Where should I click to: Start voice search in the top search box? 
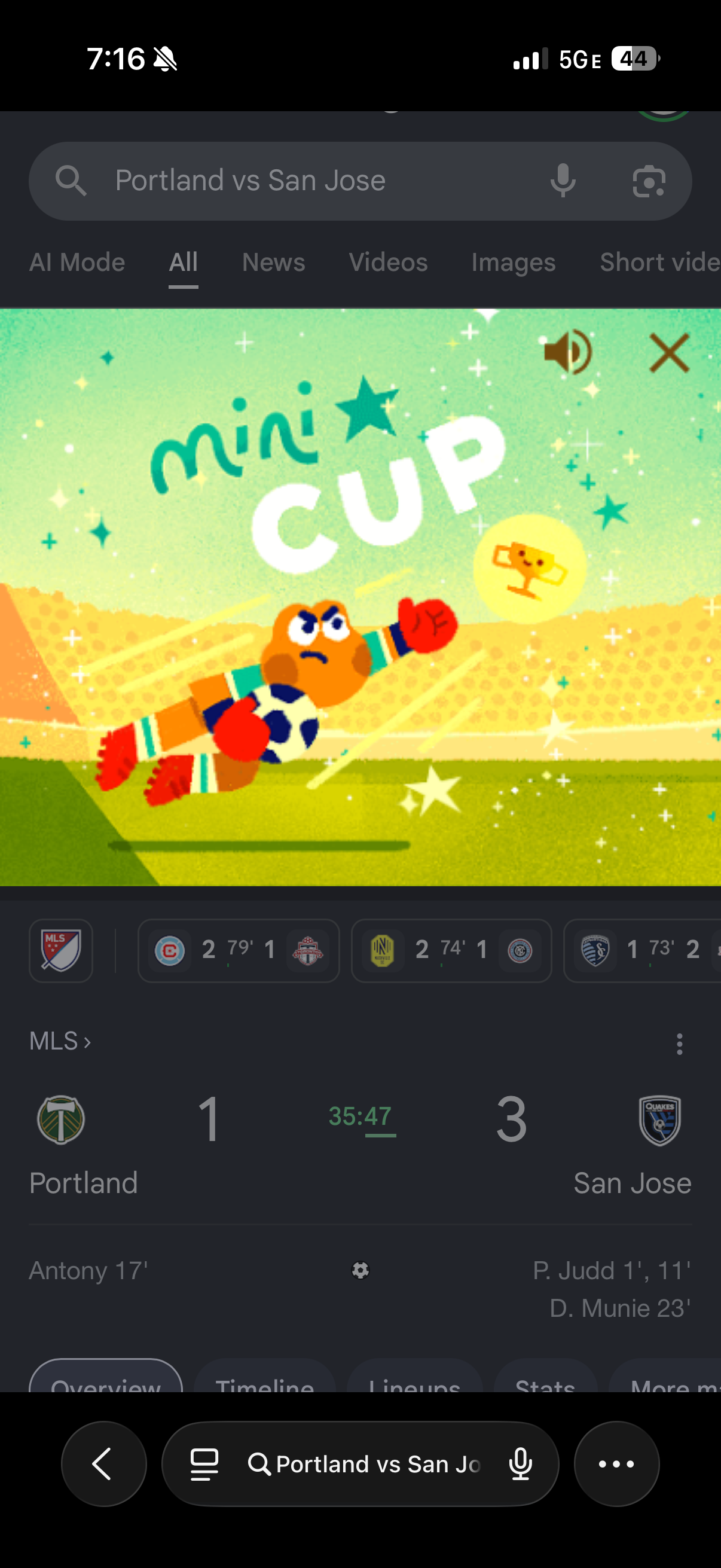(x=563, y=181)
